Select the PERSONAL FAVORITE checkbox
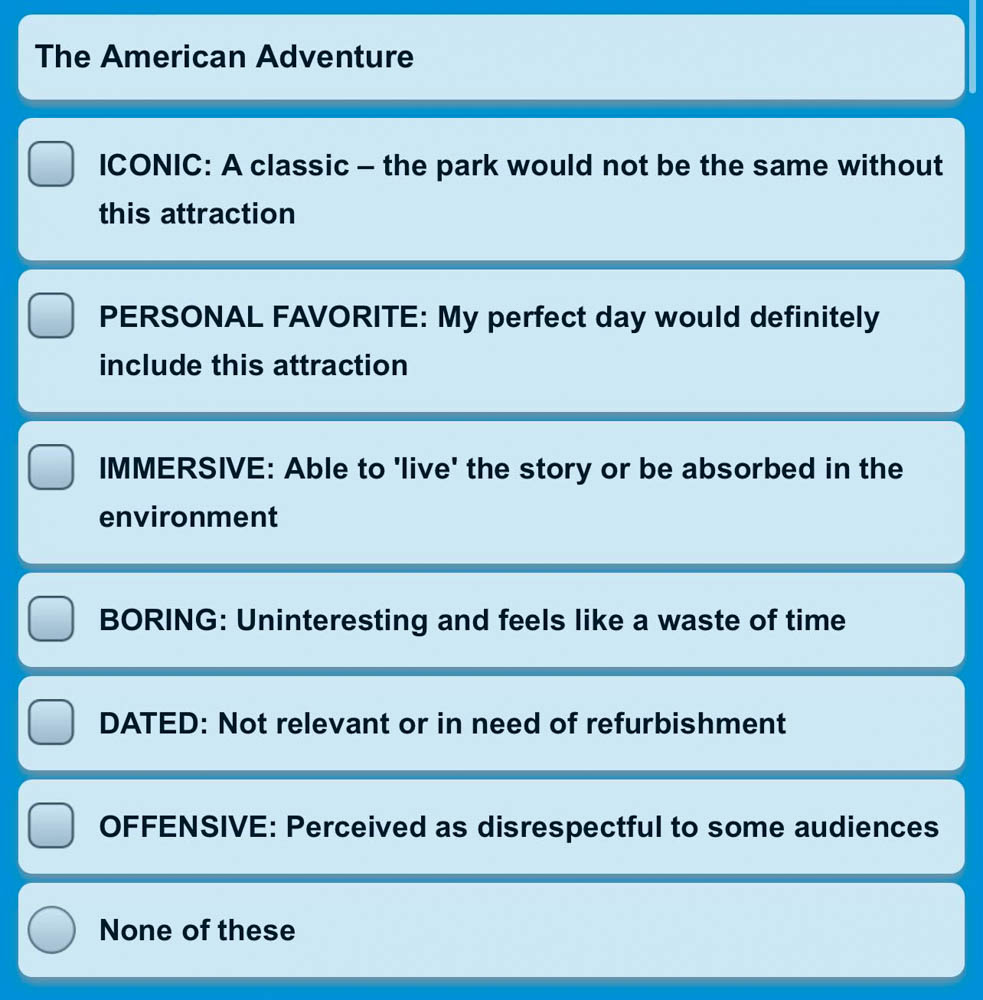The width and height of the screenshot is (983, 1000). coord(51,317)
